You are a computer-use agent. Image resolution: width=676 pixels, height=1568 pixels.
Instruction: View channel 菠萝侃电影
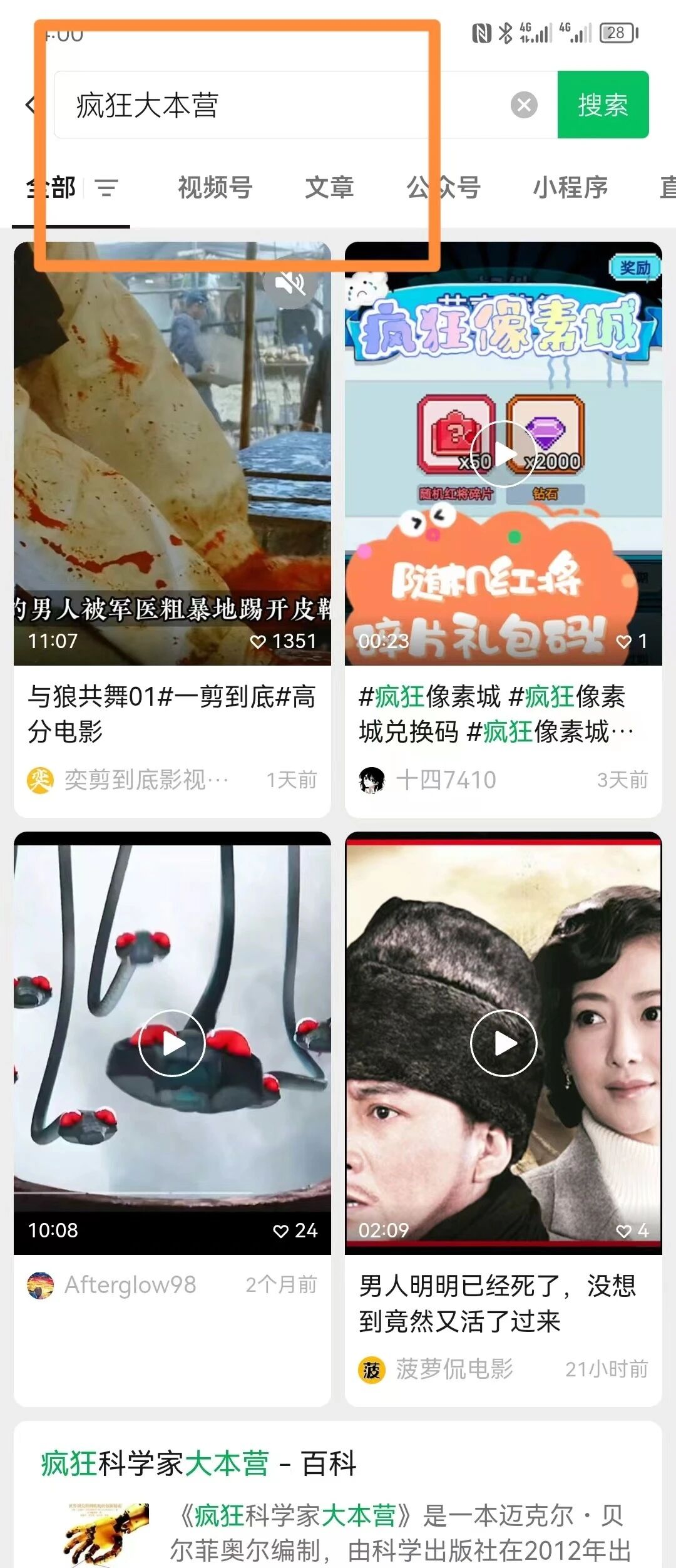[x=454, y=1369]
